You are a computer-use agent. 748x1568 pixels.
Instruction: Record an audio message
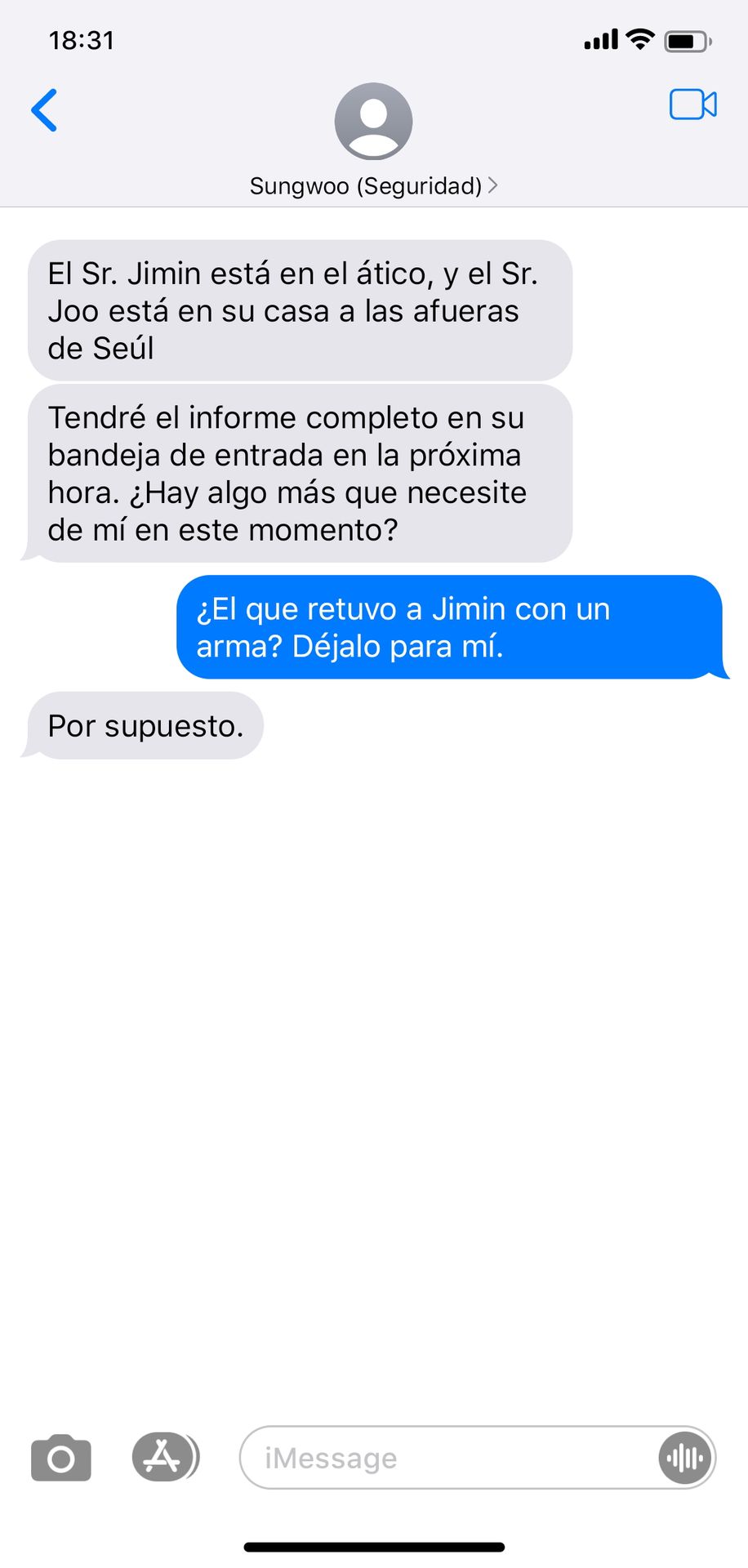[684, 1458]
